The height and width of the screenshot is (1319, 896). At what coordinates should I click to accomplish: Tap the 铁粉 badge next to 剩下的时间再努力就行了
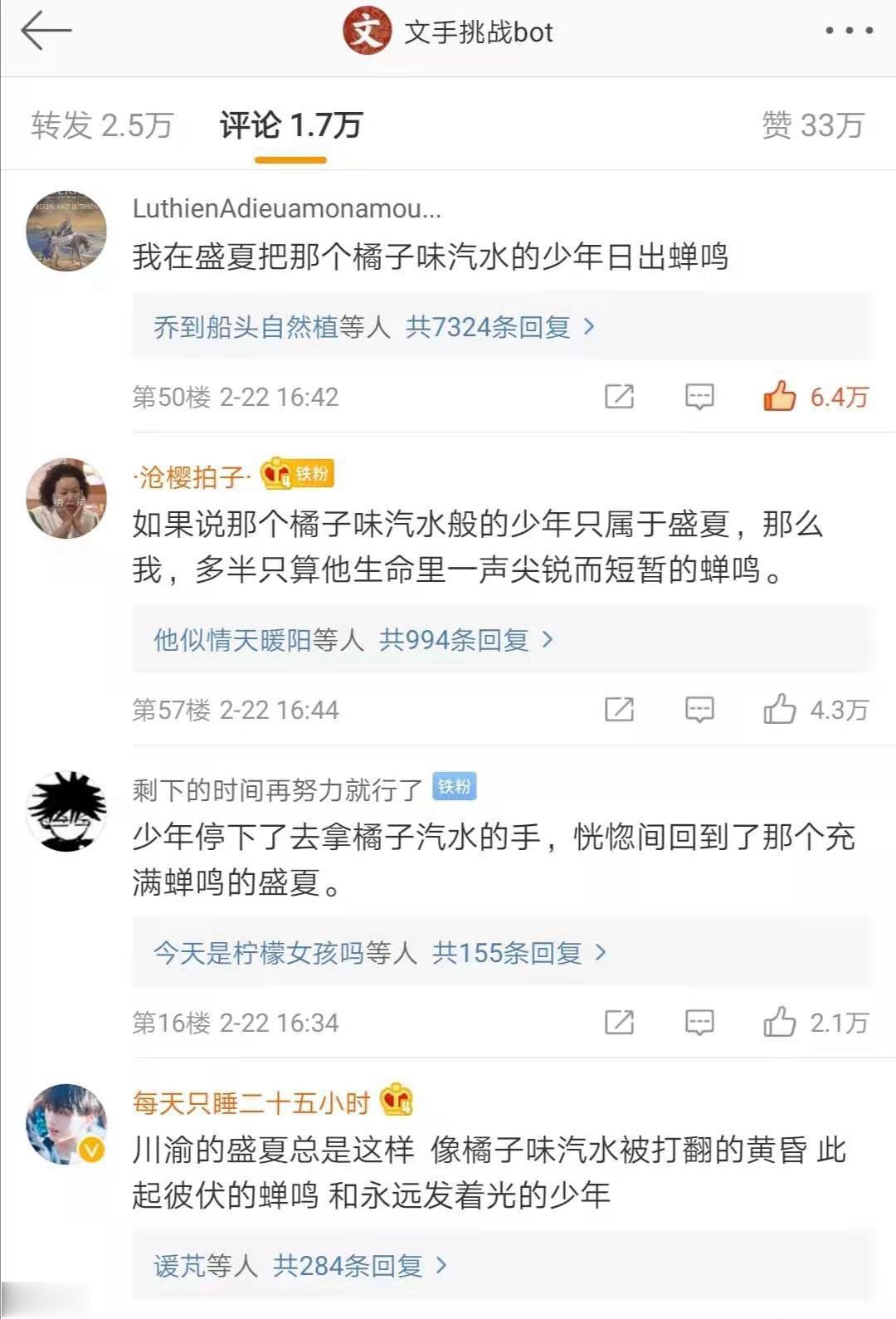click(x=452, y=785)
